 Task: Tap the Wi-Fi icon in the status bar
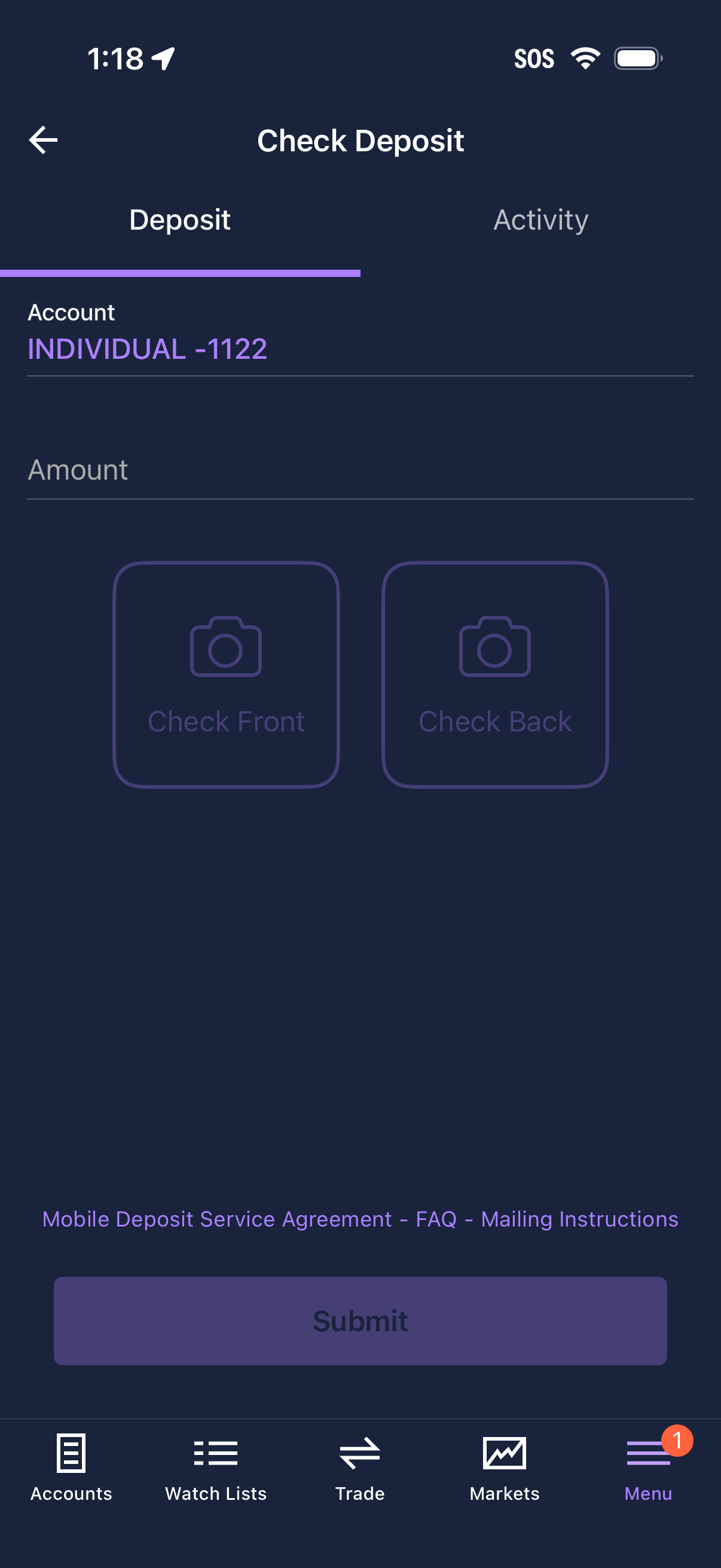[x=585, y=58]
